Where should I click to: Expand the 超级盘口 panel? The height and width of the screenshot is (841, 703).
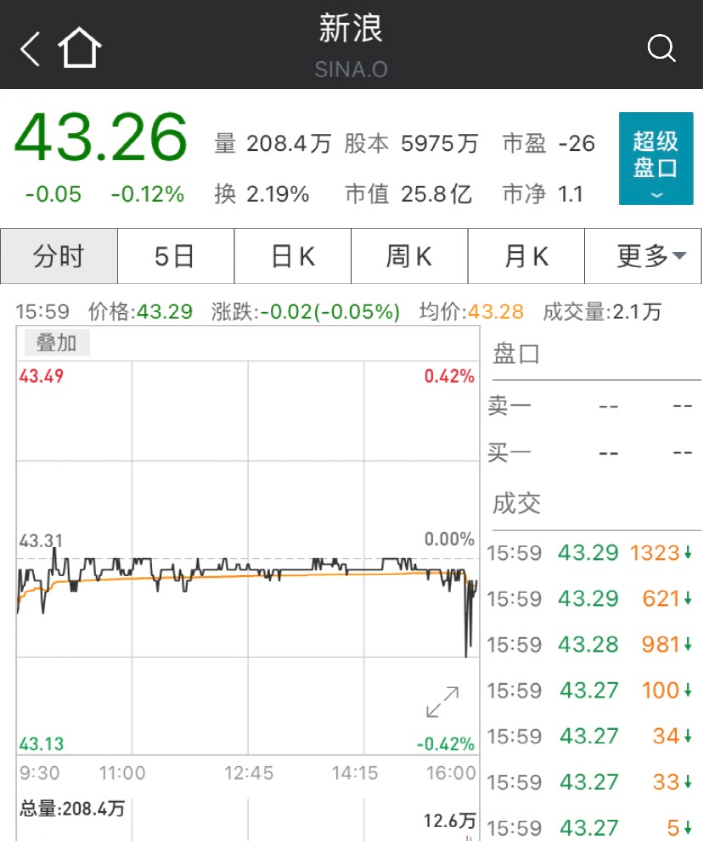(x=655, y=159)
